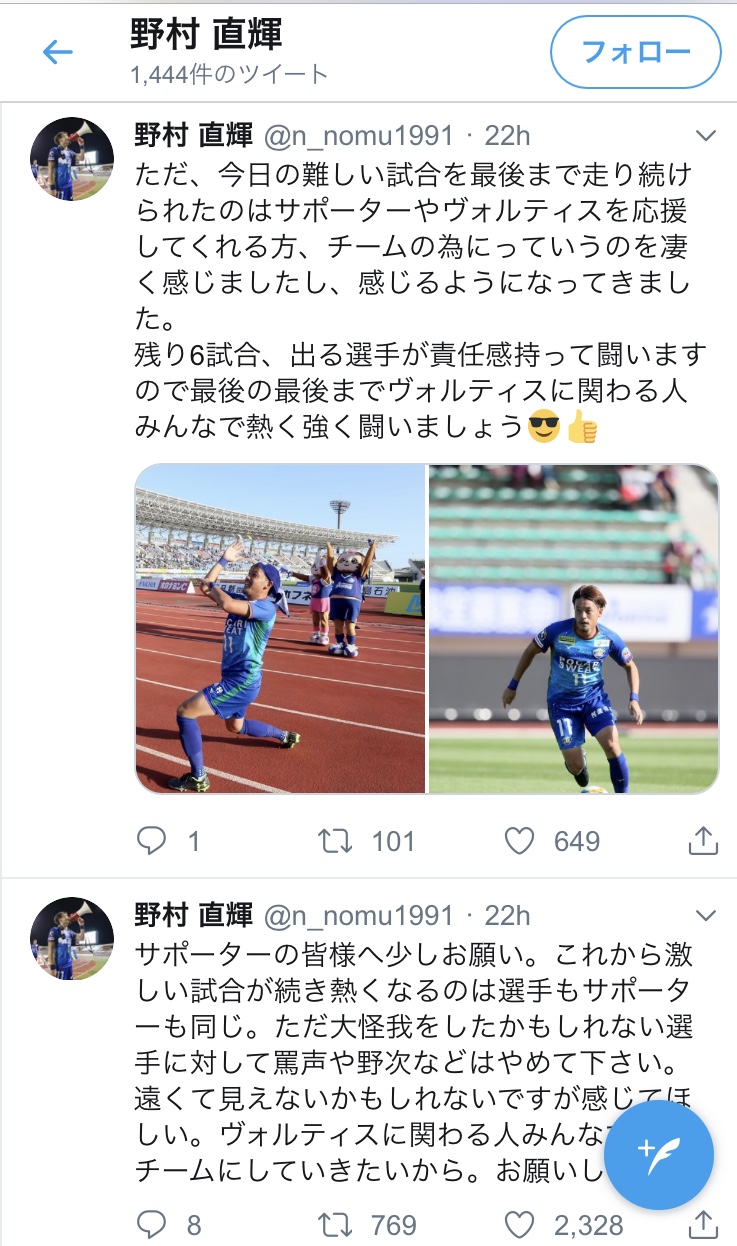Compose a new tweet with the floating button

pyautogui.click(x=658, y=1155)
